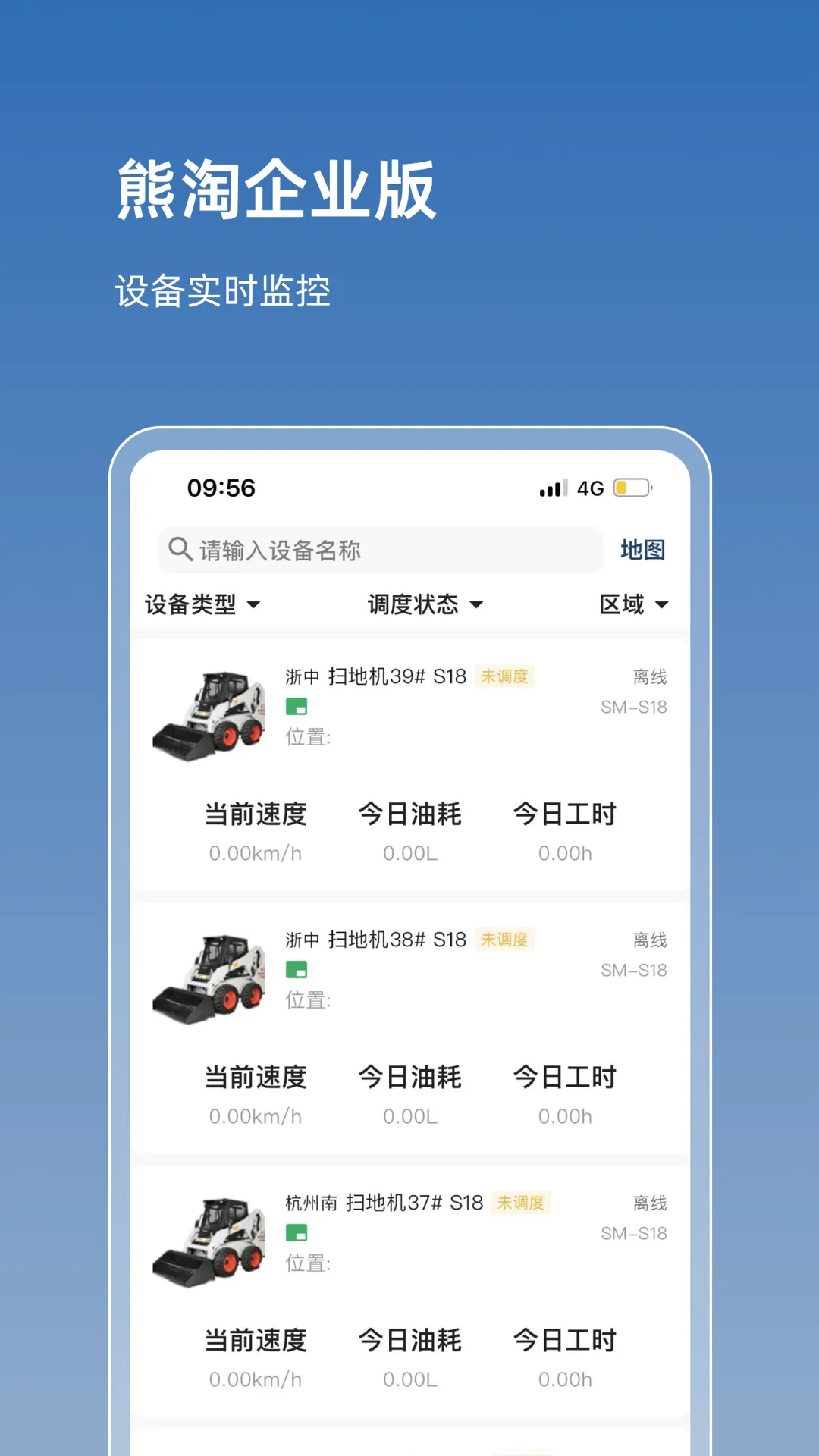Expand the 设备类型 filter dropdown
819x1456 pixels.
pos(202,604)
